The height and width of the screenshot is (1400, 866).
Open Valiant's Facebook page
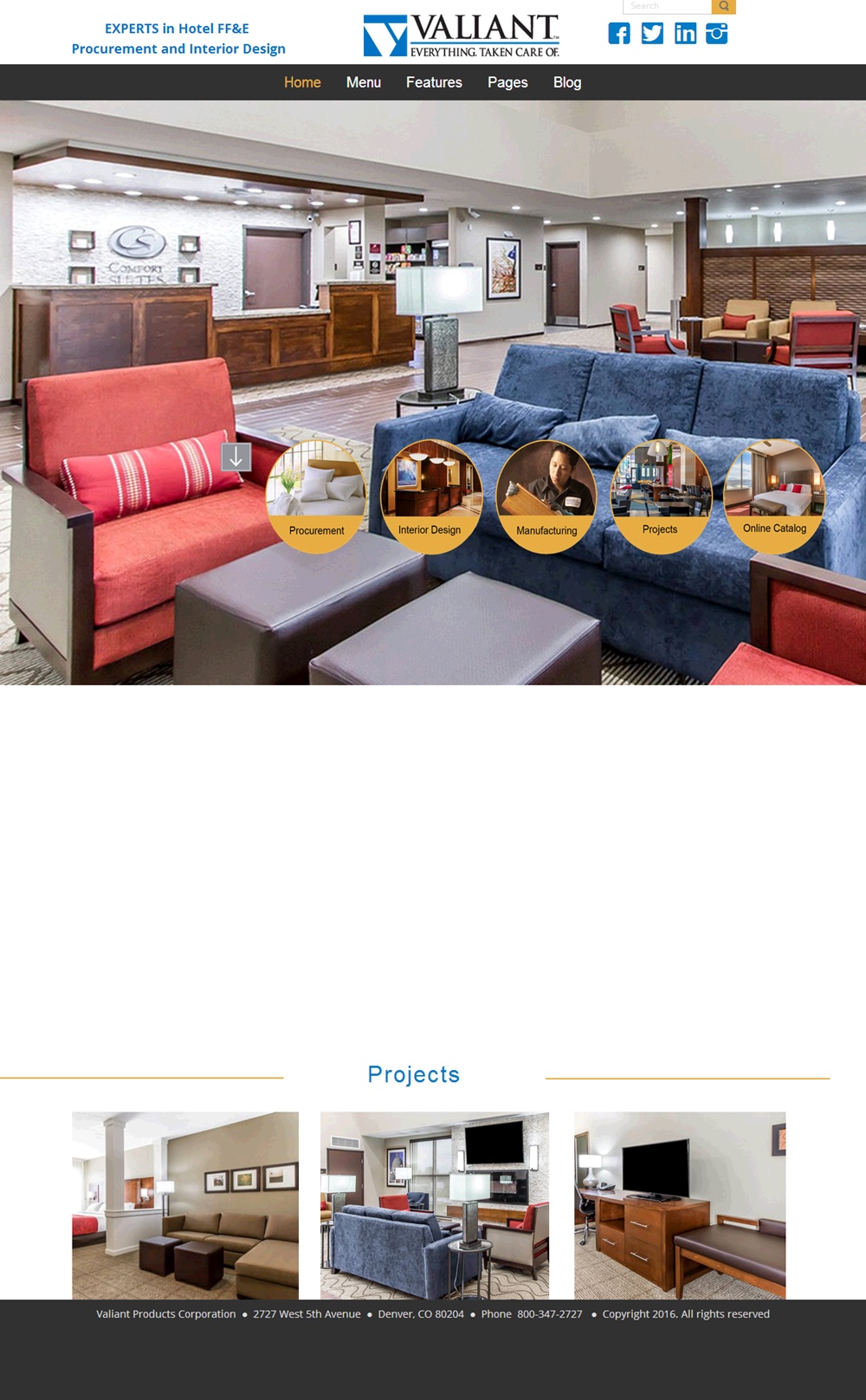click(x=619, y=34)
